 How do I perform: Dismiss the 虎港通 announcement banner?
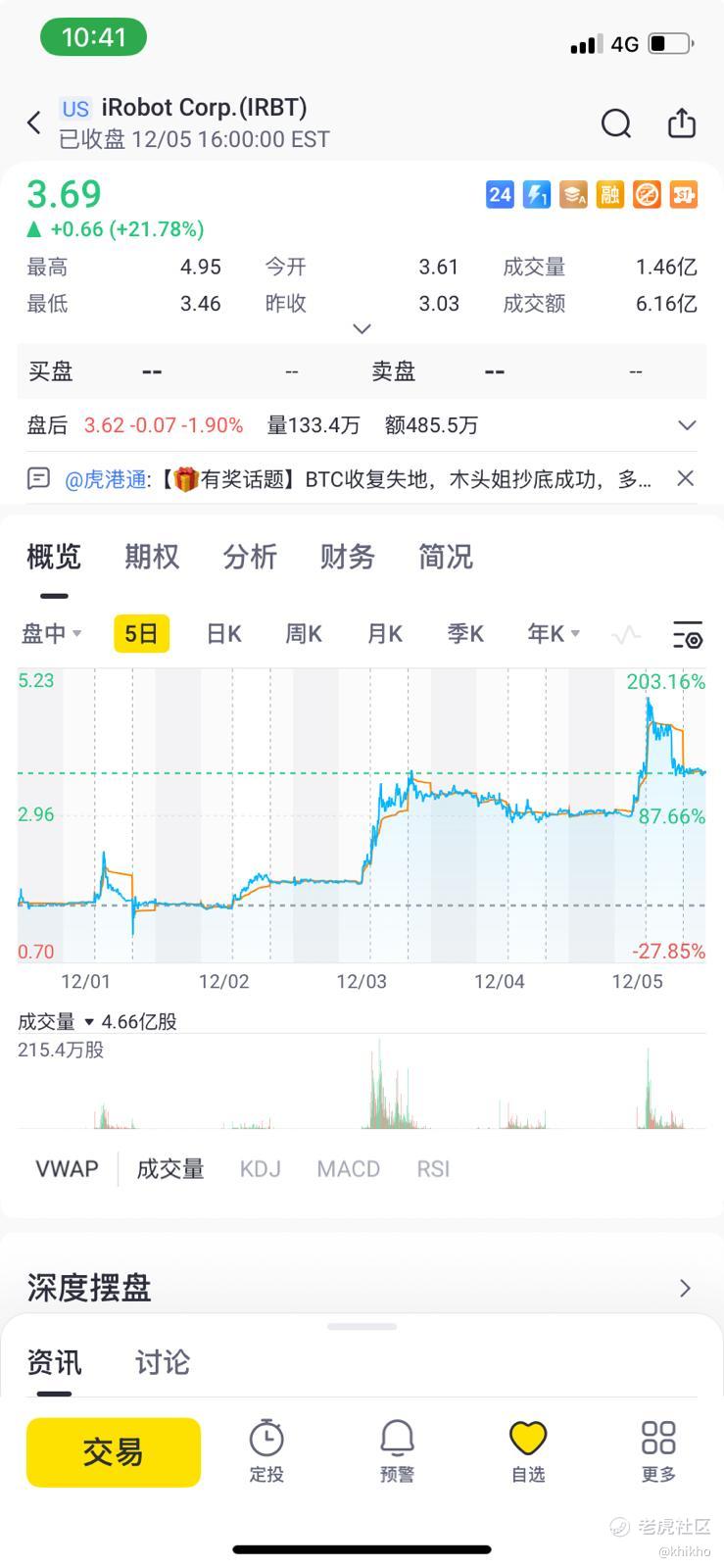click(x=685, y=478)
